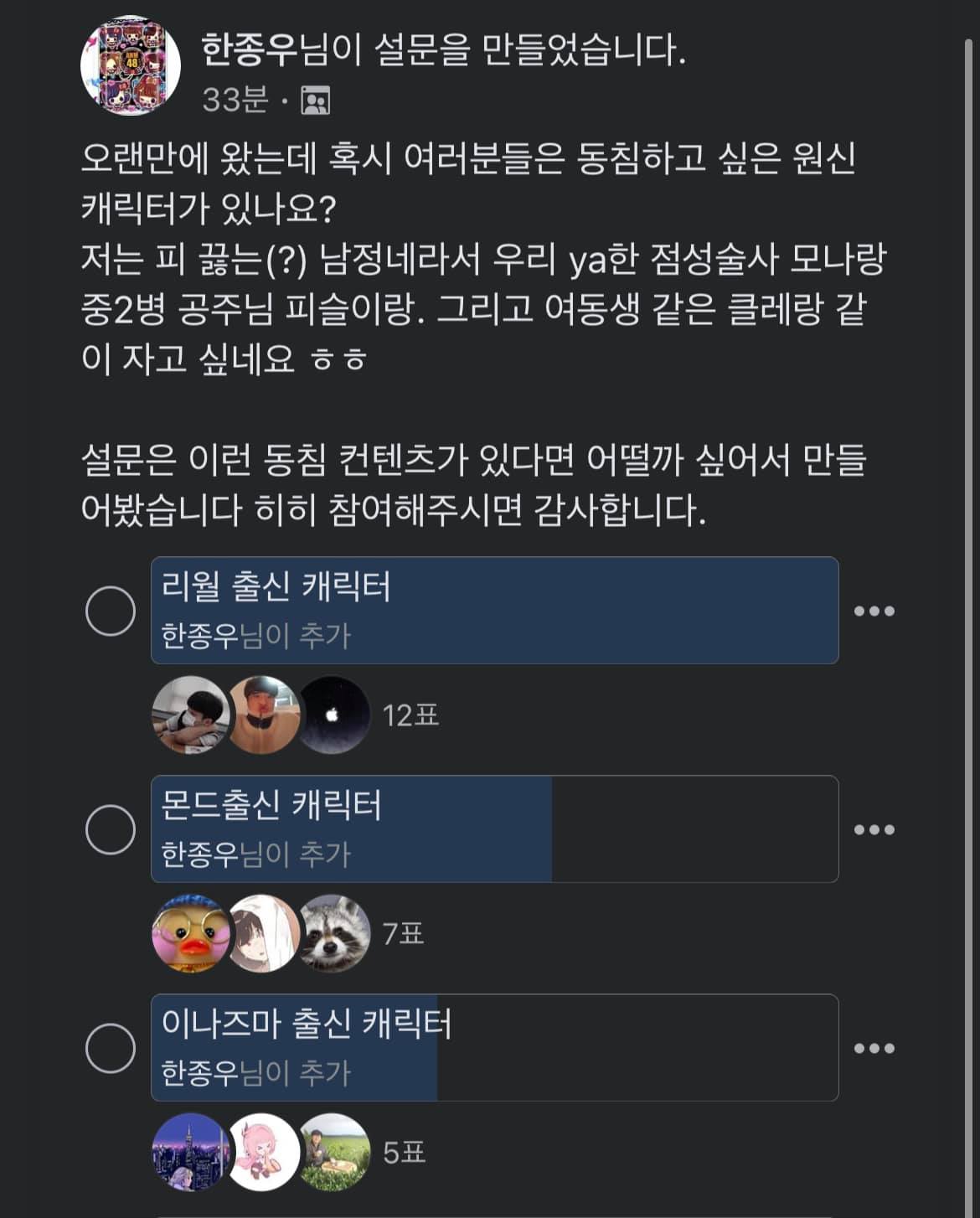Image resolution: width=980 pixels, height=1218 pixels.
Task: View the 5표 voters list
Action: pyautogui.click(x=404, y=1153)
